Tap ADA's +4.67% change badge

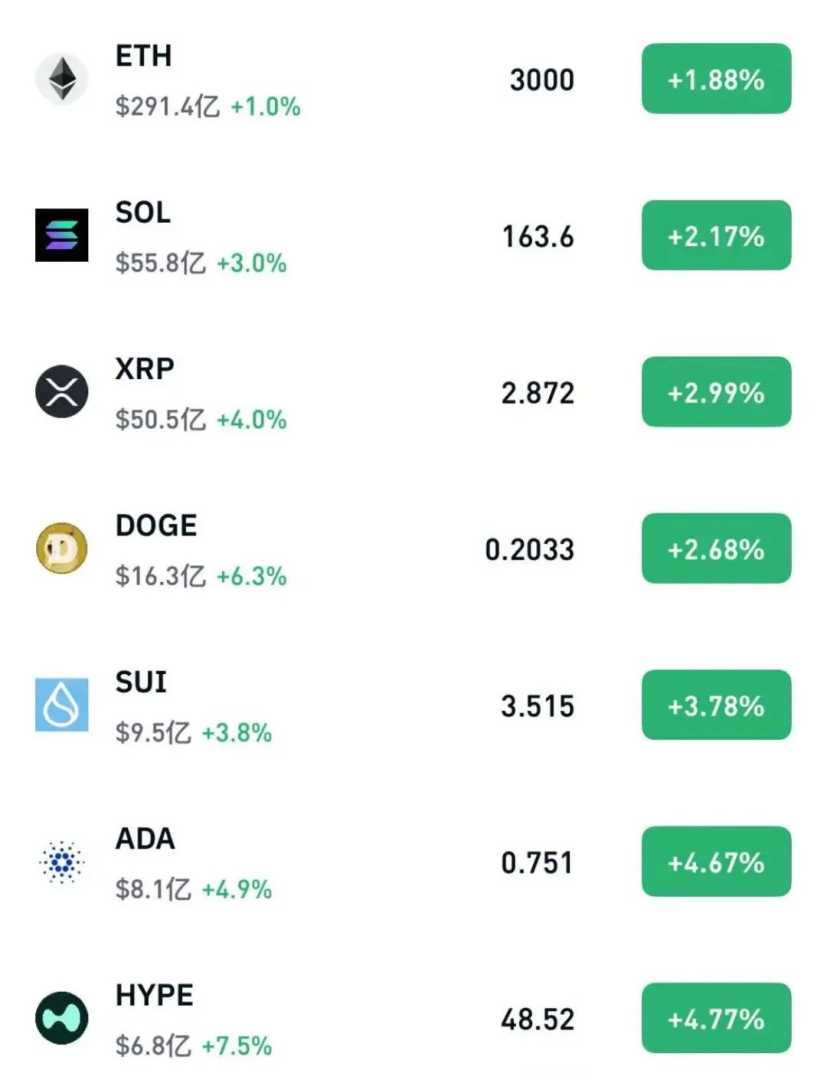click(x=716, y=862)
